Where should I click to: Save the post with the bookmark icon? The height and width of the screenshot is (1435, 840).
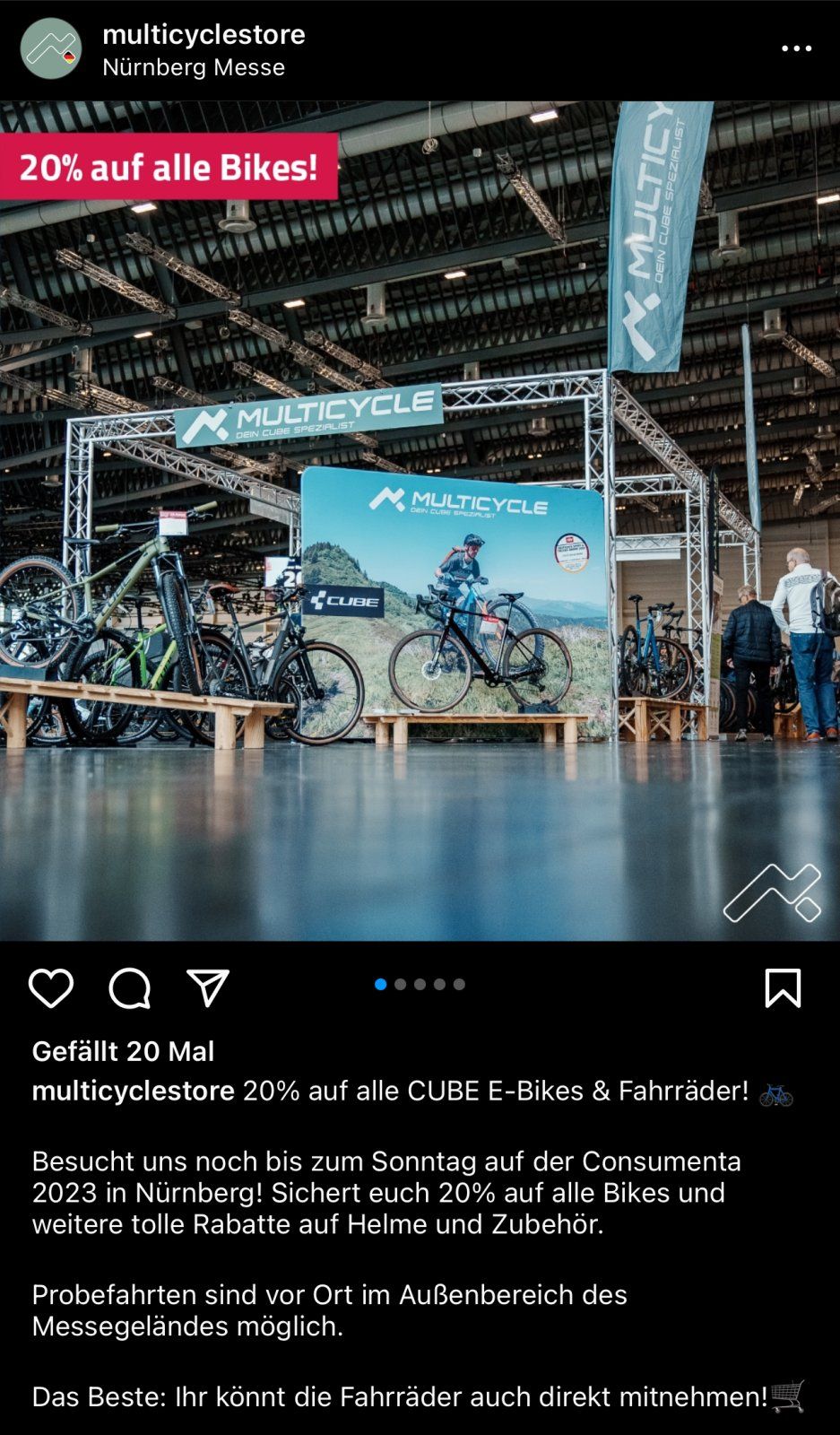(x=782, y=988)
